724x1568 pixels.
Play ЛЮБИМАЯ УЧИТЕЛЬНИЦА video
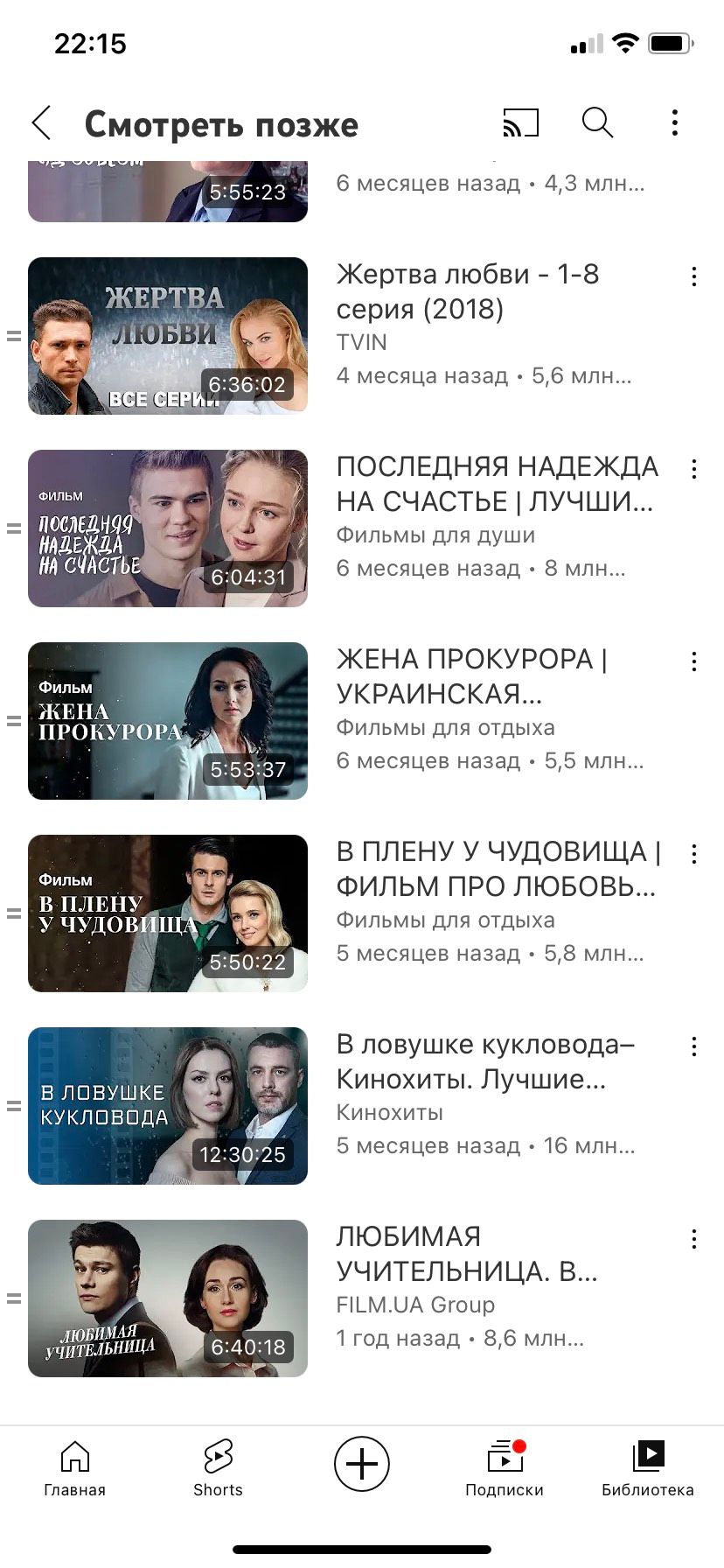tap(168, 1298)
